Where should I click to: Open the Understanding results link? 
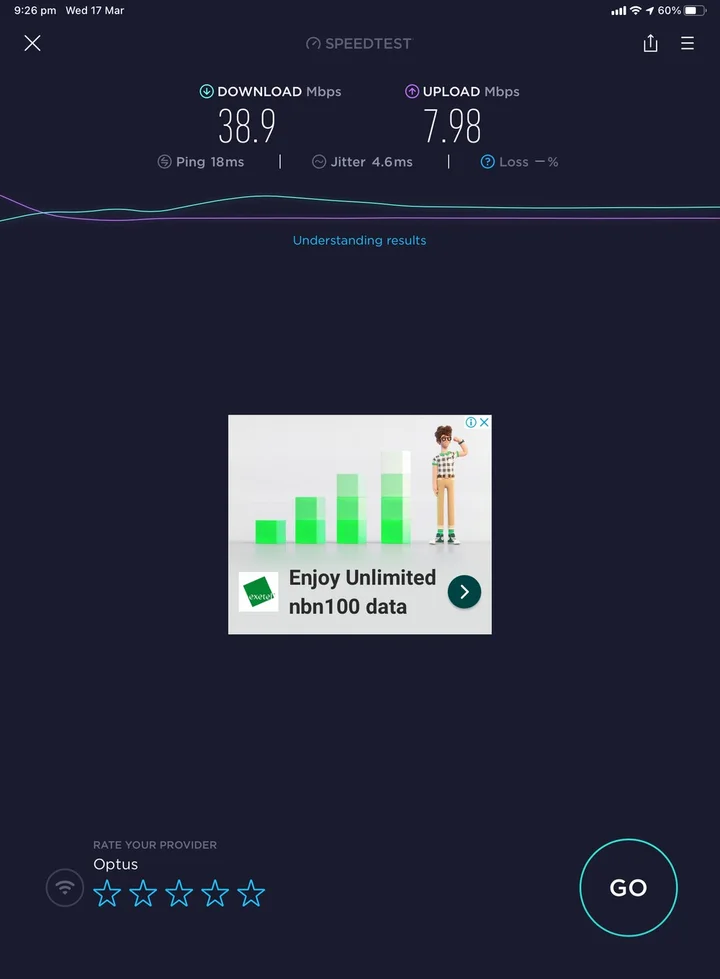pyautogui.click(x=359, y=240)
